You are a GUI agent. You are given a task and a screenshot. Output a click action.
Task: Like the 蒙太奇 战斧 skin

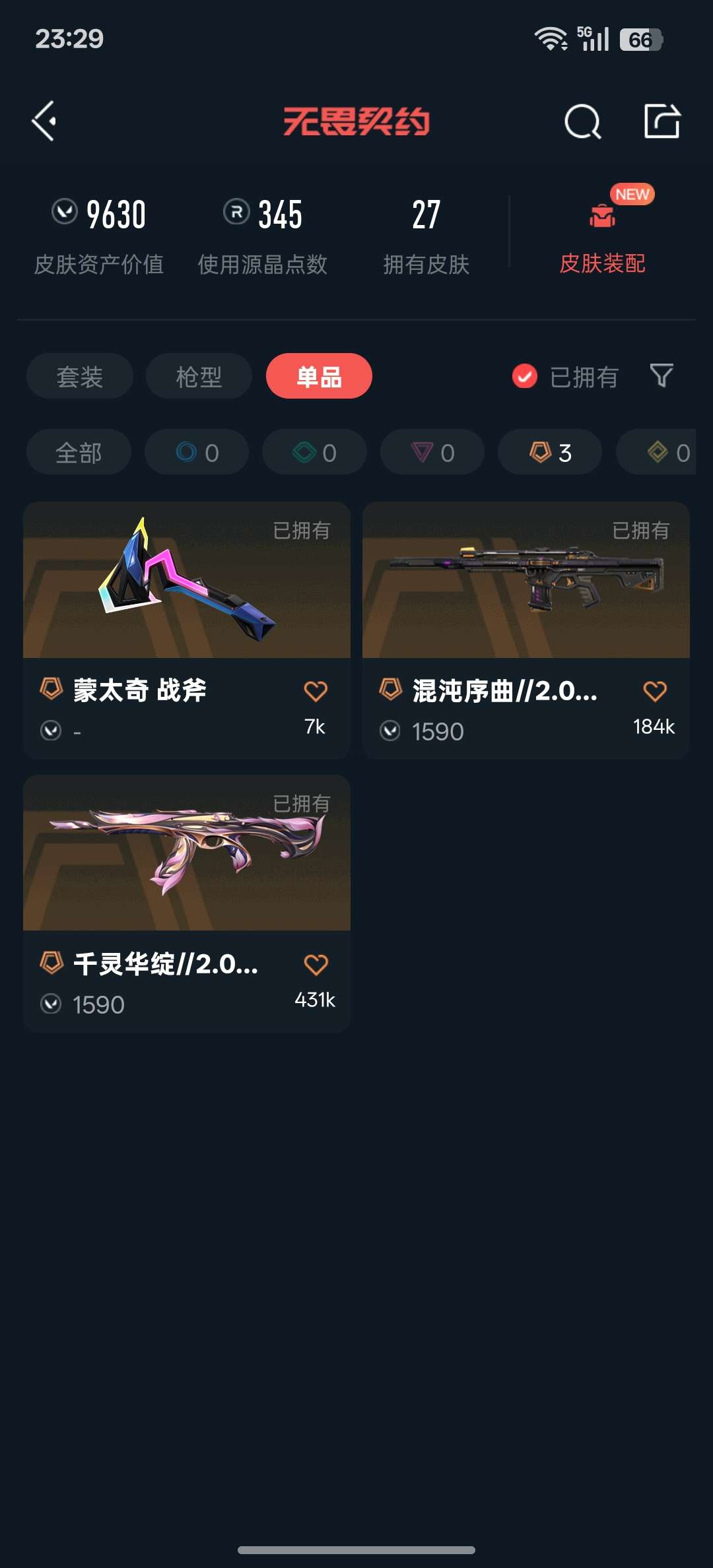coord(316,692)
